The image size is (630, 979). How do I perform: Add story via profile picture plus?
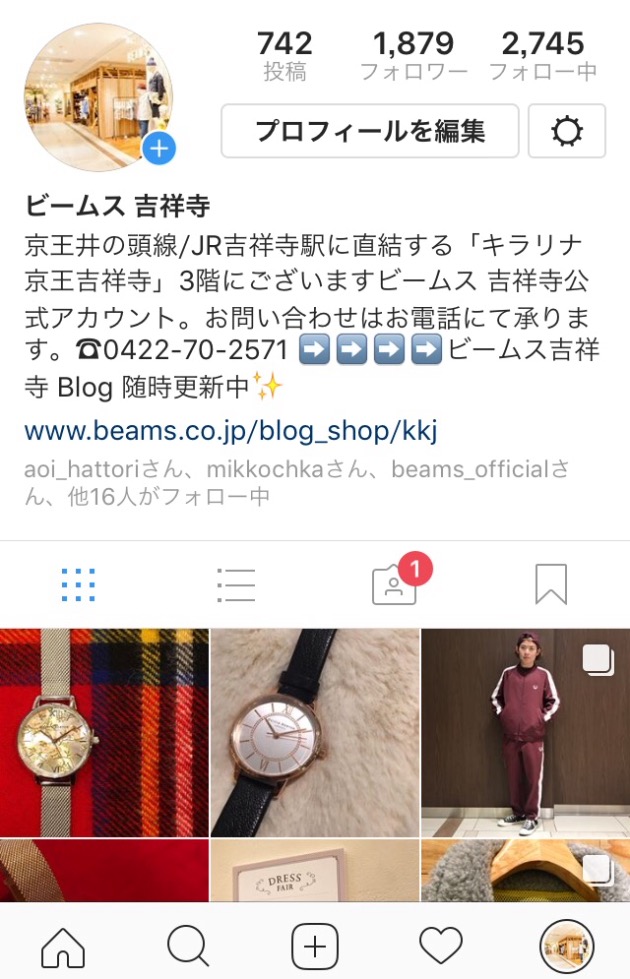tap(159, 149)
